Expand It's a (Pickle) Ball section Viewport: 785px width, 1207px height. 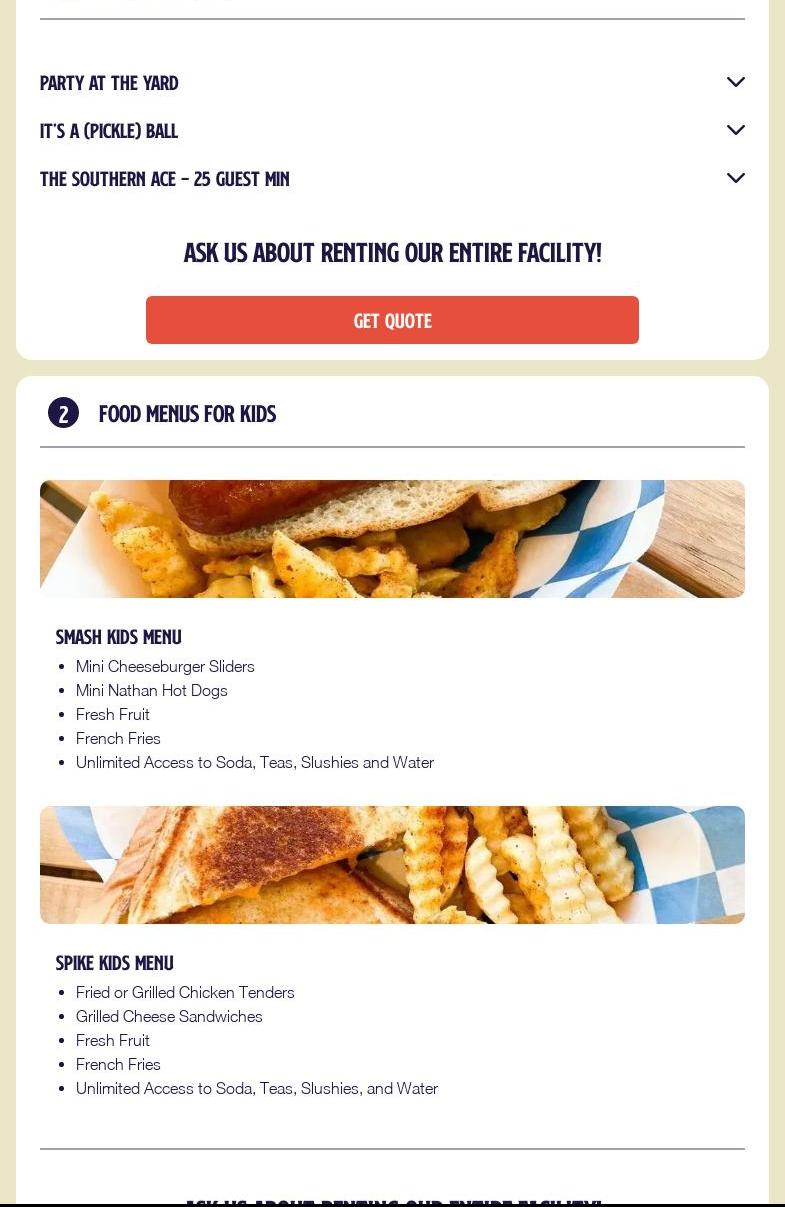pos(735,131)
